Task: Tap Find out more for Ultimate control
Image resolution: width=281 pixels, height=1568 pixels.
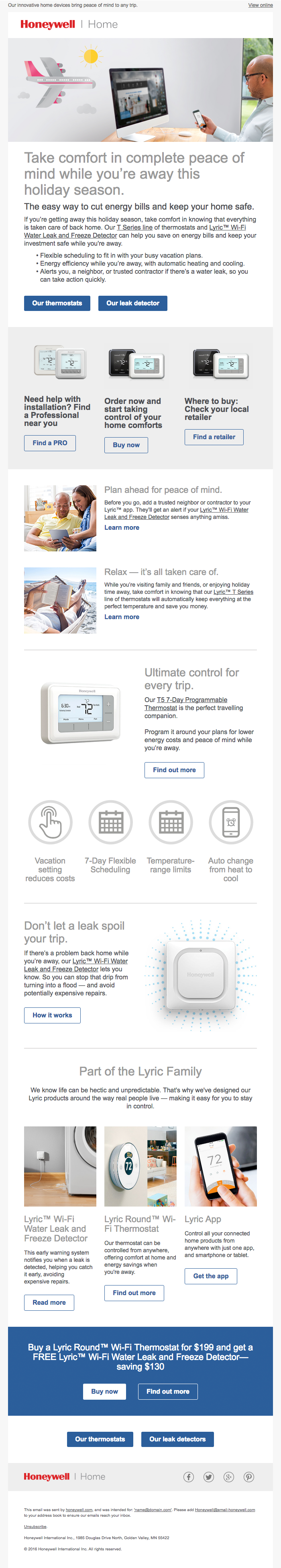Action: click(174, 770)
